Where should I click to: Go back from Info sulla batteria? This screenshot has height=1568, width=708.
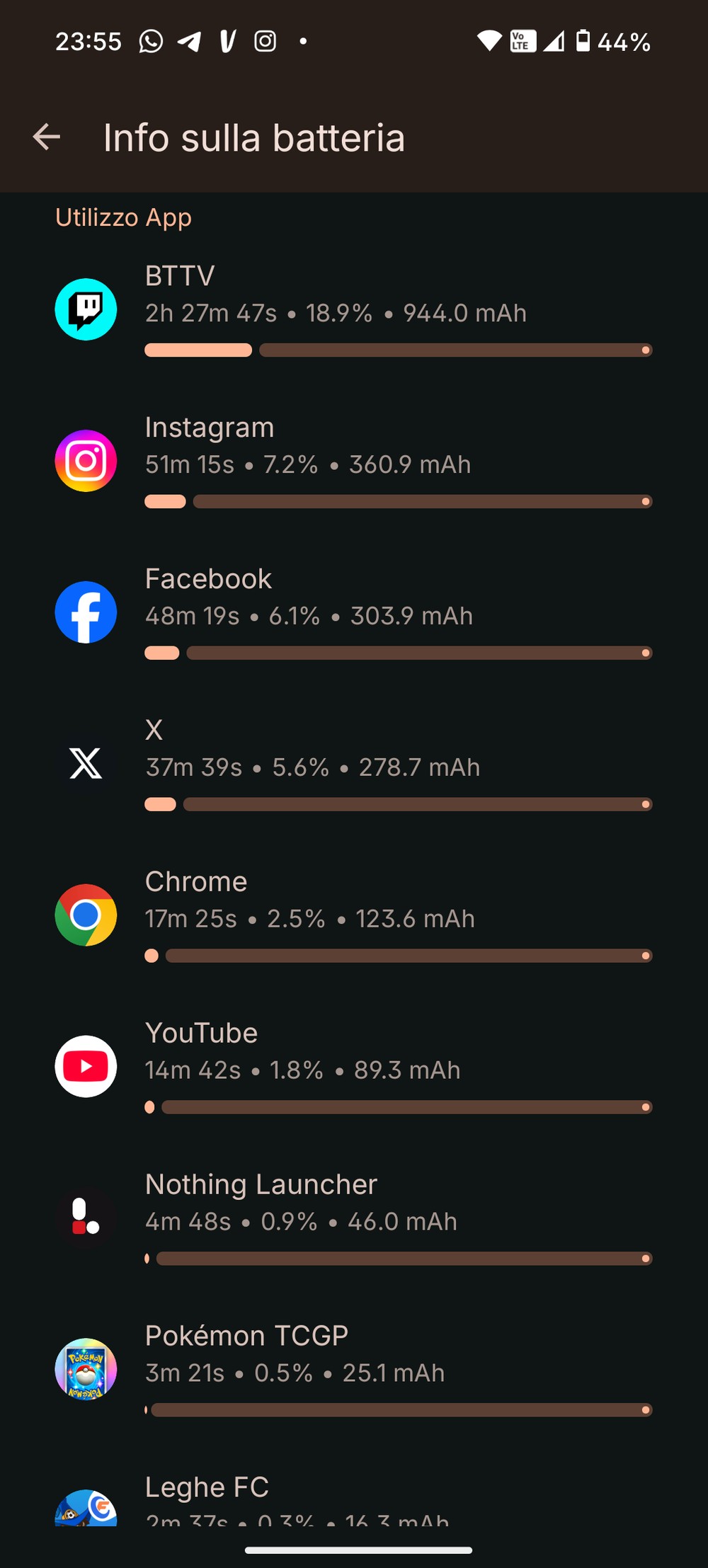47,137
